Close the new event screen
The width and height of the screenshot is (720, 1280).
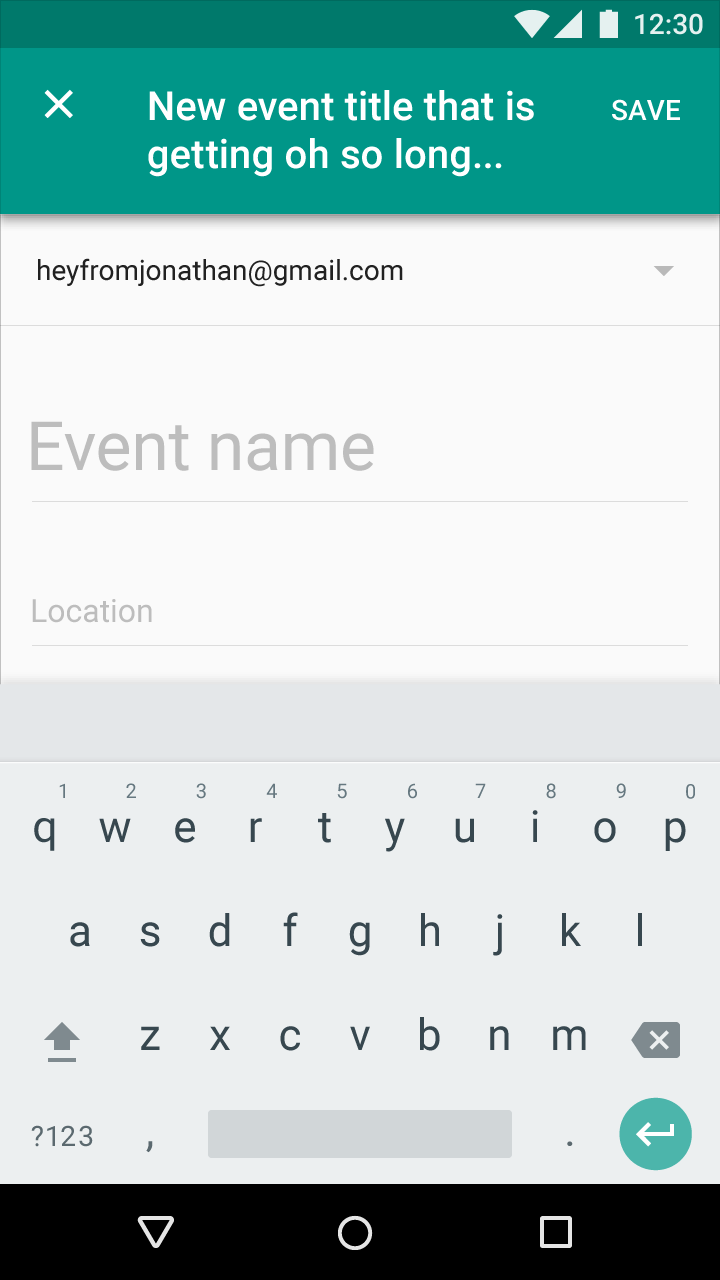click(59, 104)
